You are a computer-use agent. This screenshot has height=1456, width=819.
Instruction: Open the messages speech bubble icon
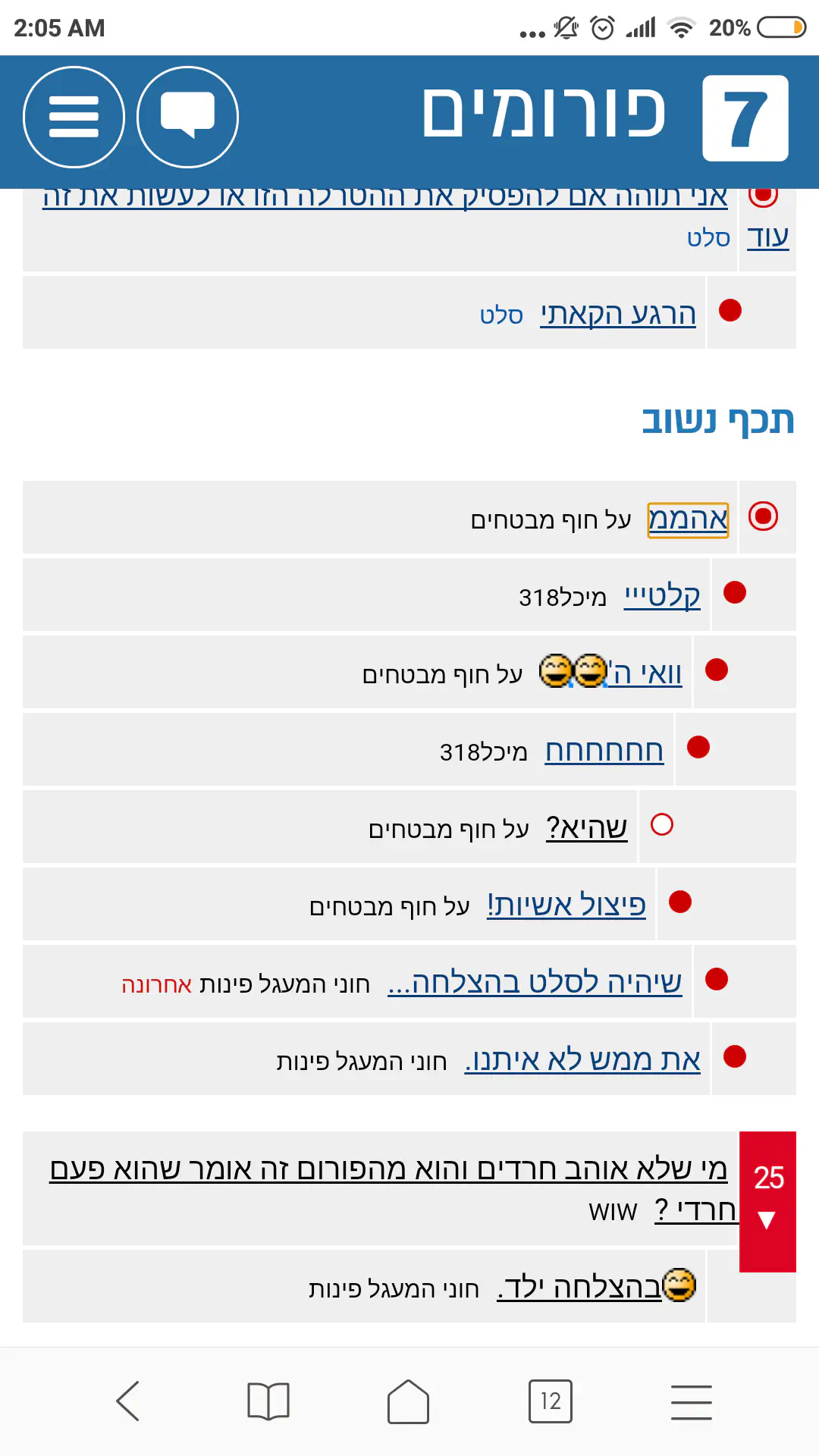[187, 118]
